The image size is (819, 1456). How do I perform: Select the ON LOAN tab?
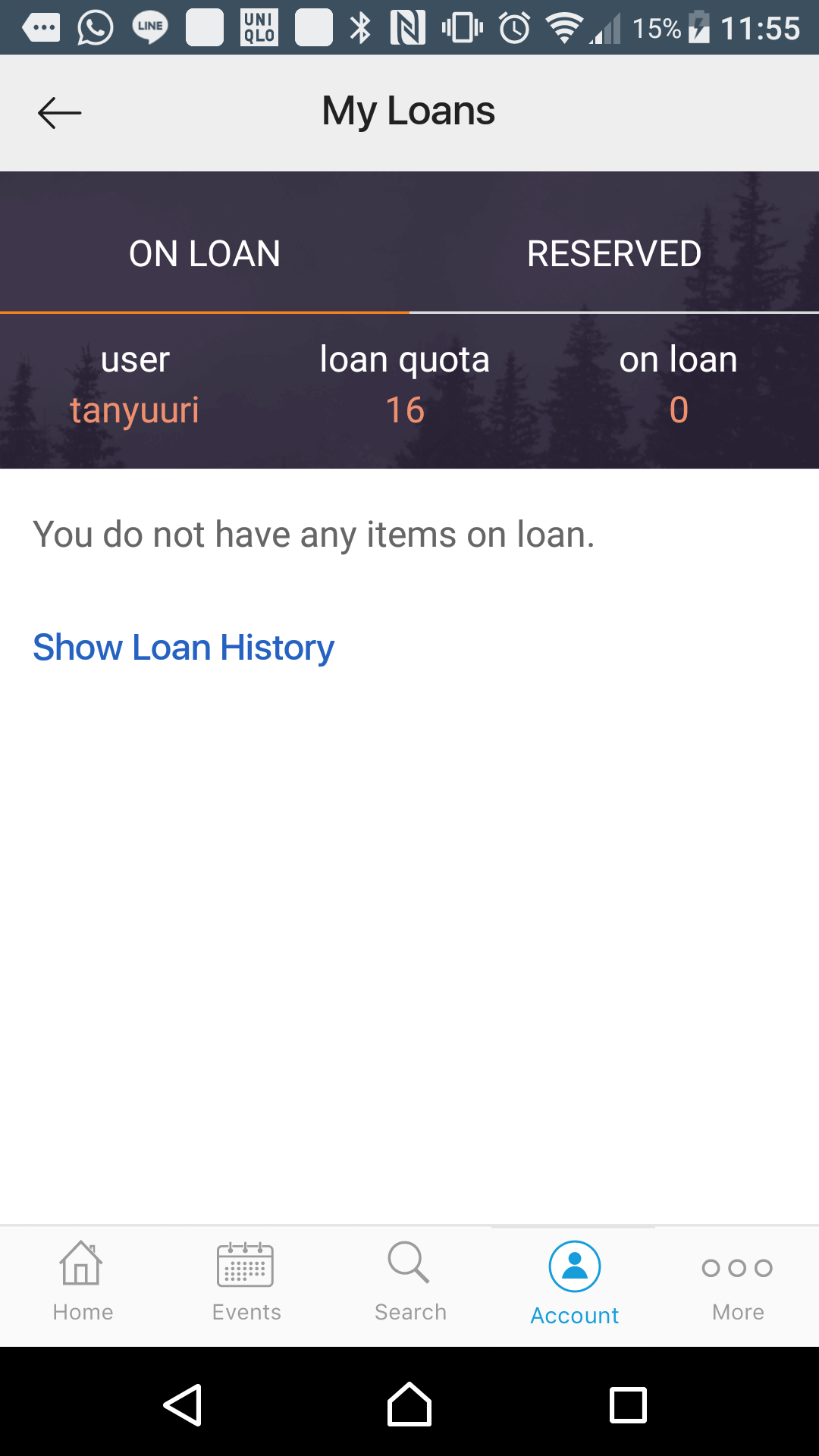(205, 253)
